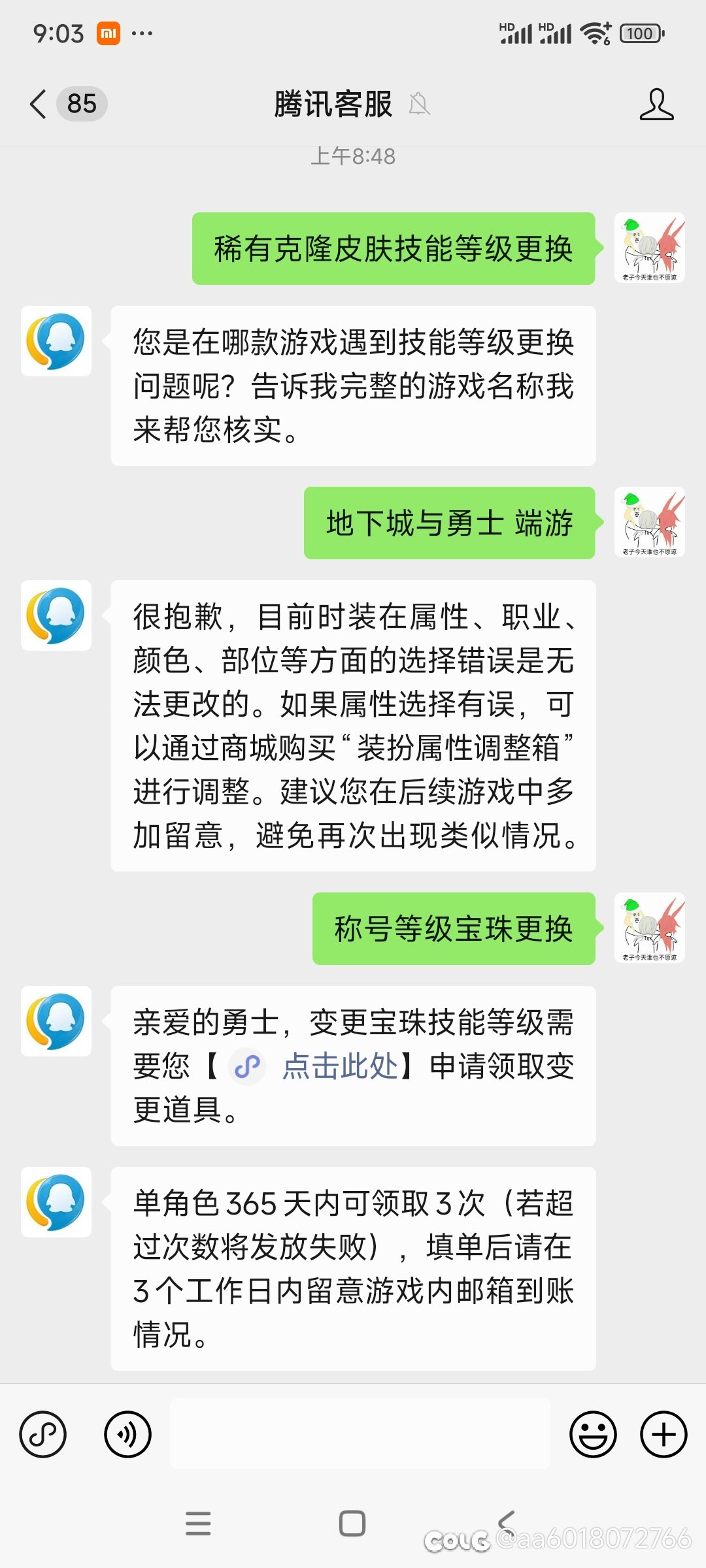Focus the message text box
The width and height of the screenshot is (706, 1568).
pyautogui.click(x=360, y=1433)
